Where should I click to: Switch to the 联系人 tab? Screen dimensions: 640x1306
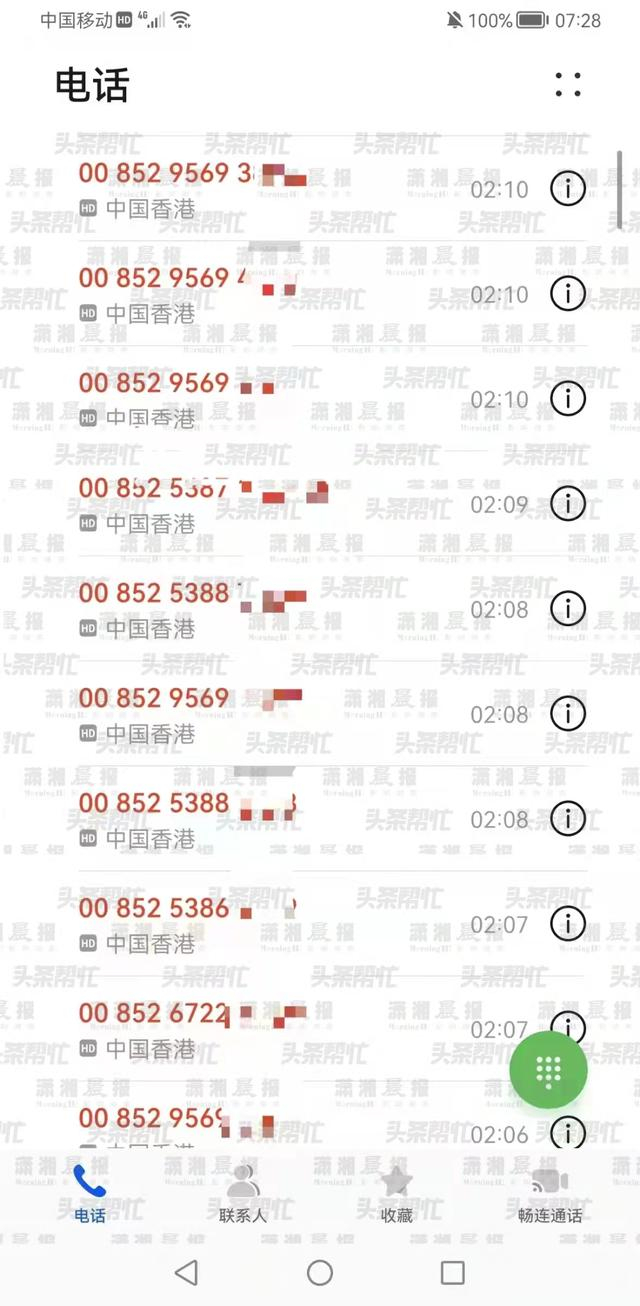[x=243, y=1195]
